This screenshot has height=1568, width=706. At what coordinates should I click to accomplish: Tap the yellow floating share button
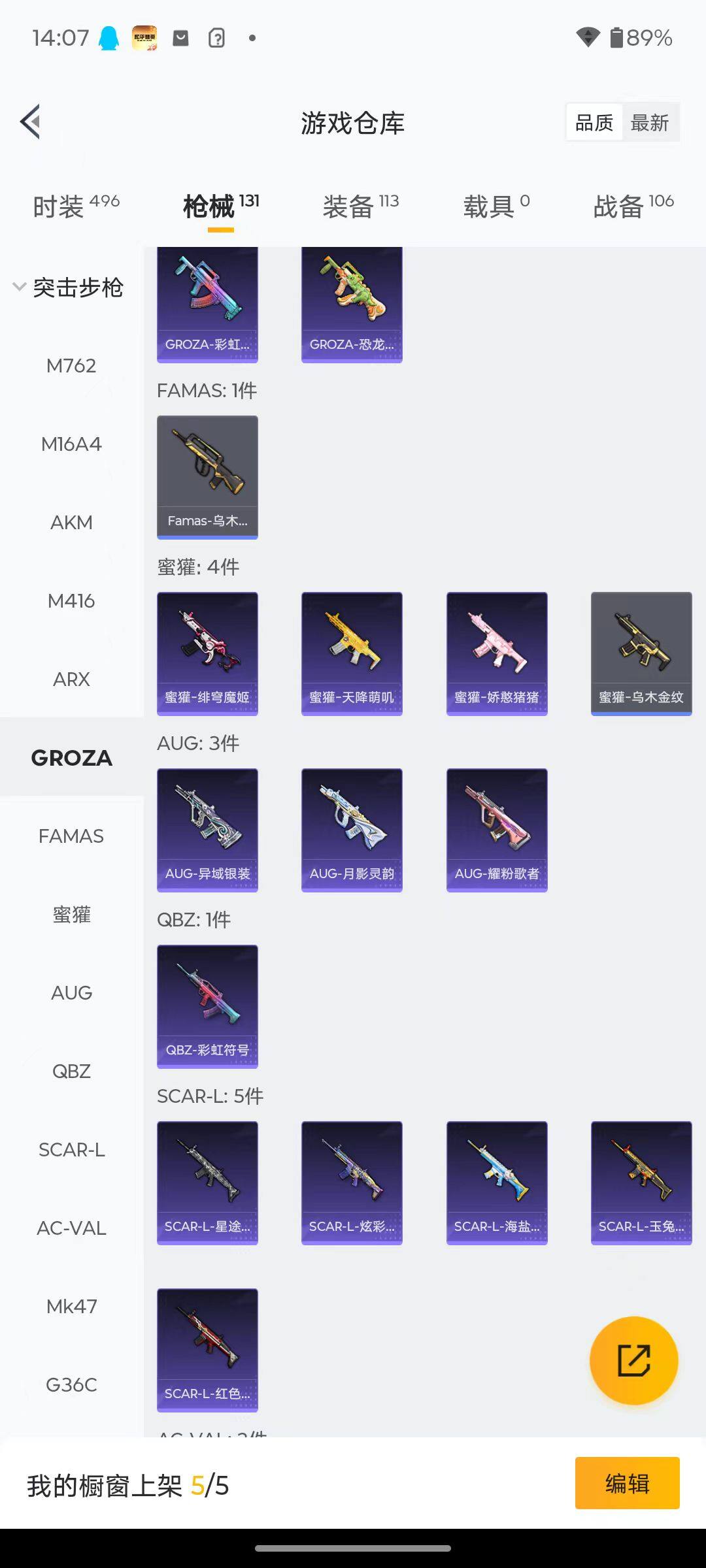pyautogui.click(x=633, y=1360)
